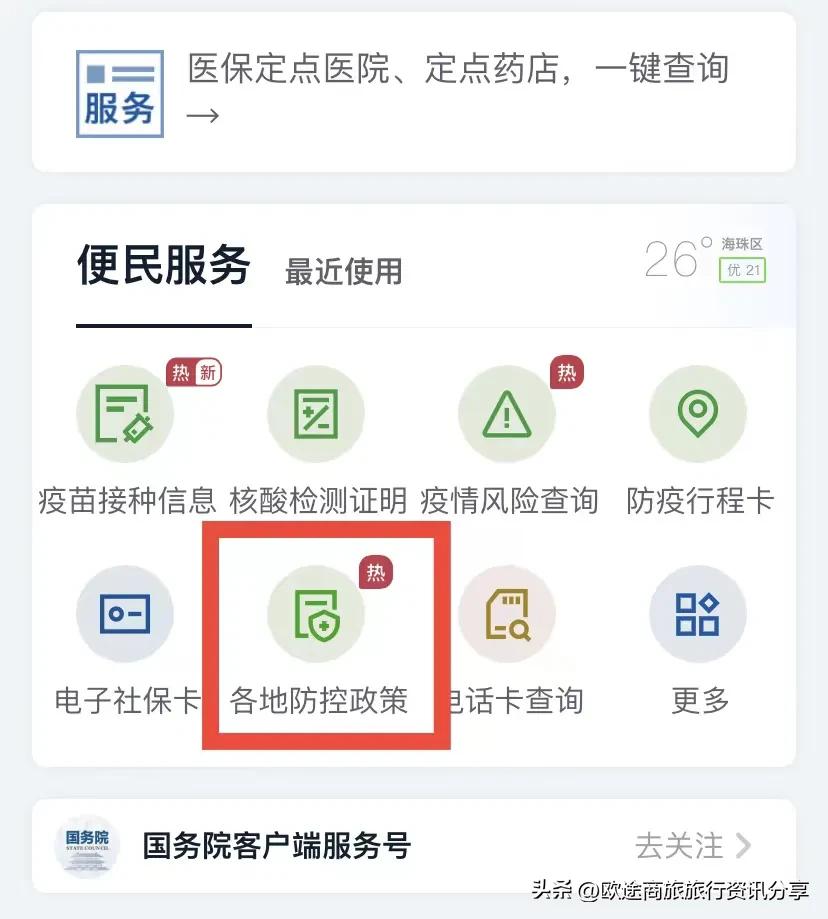The width and height of the screenshot is (828, 919).
Task: Open 电子社保卡 electronic social security card
Action: (x=124, y=614)
